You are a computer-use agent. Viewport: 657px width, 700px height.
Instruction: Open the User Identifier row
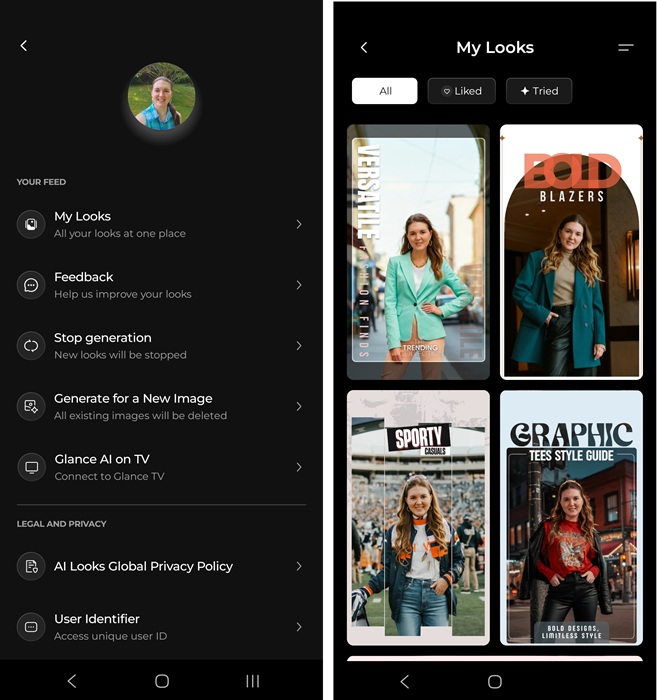point(160,627)
